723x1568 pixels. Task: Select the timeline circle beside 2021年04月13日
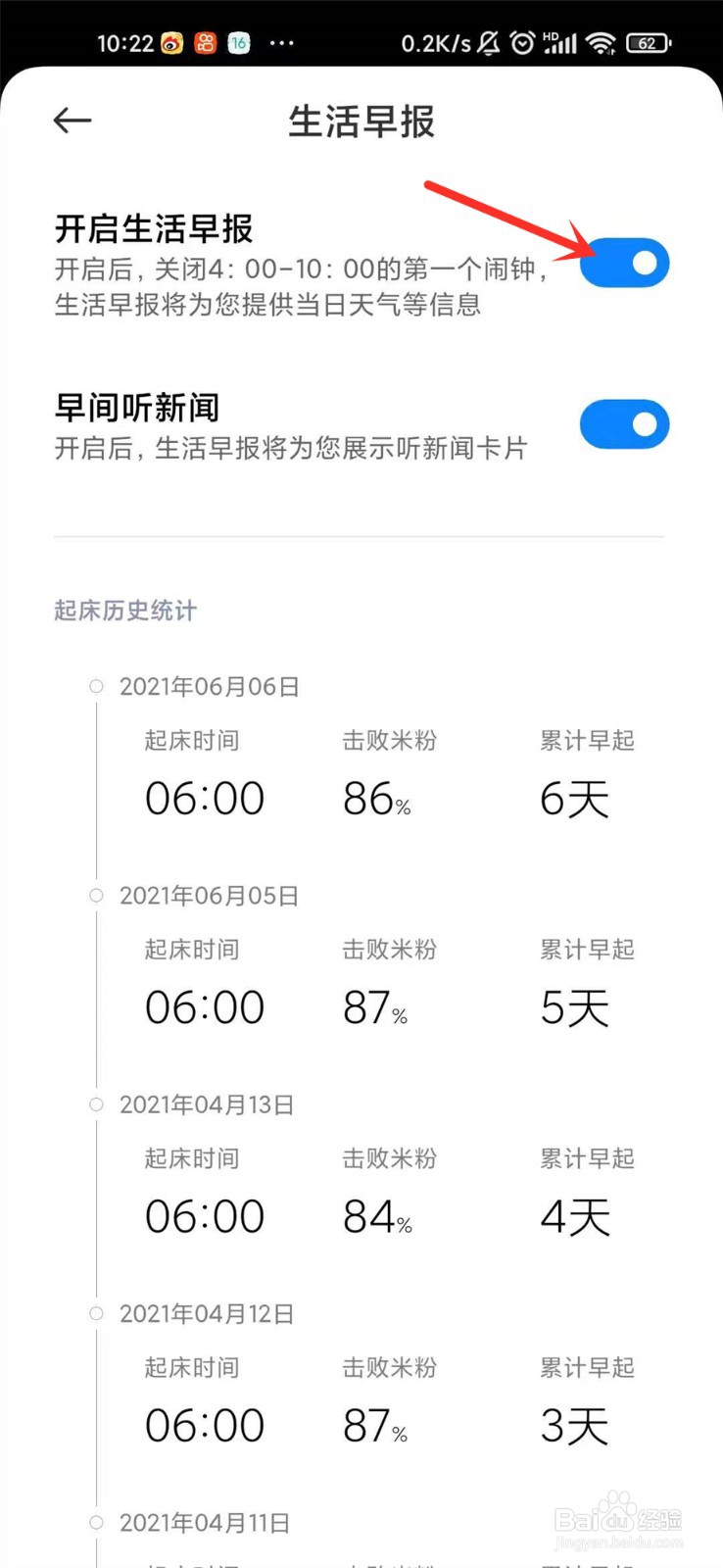click(95, 1103)
